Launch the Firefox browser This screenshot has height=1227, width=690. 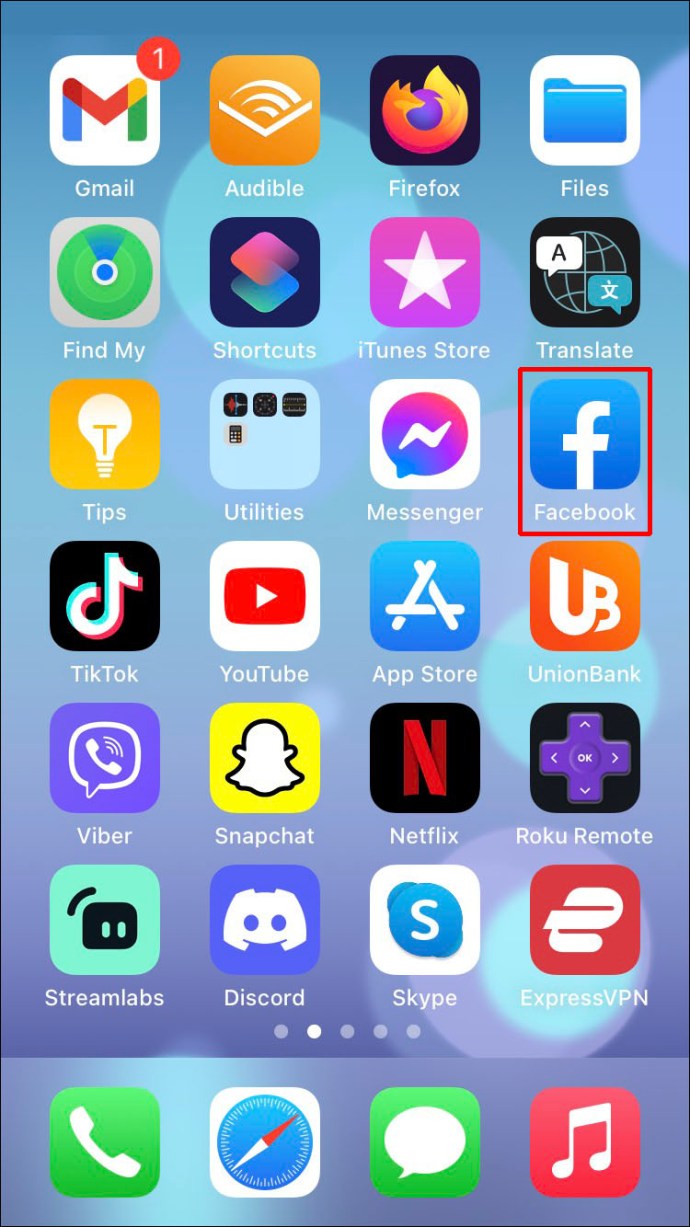[425, 110]
